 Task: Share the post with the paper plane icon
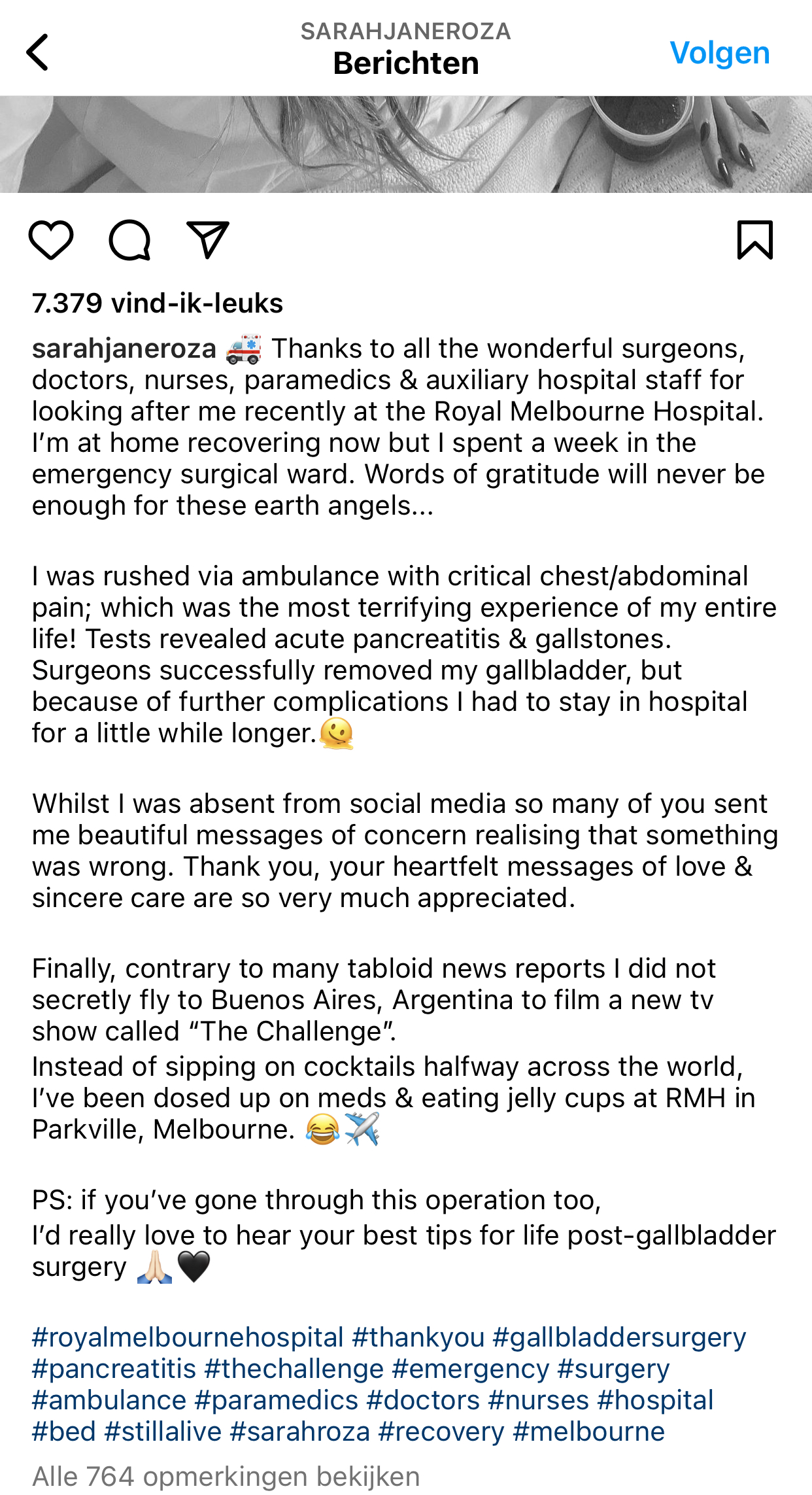click(208, 239)
